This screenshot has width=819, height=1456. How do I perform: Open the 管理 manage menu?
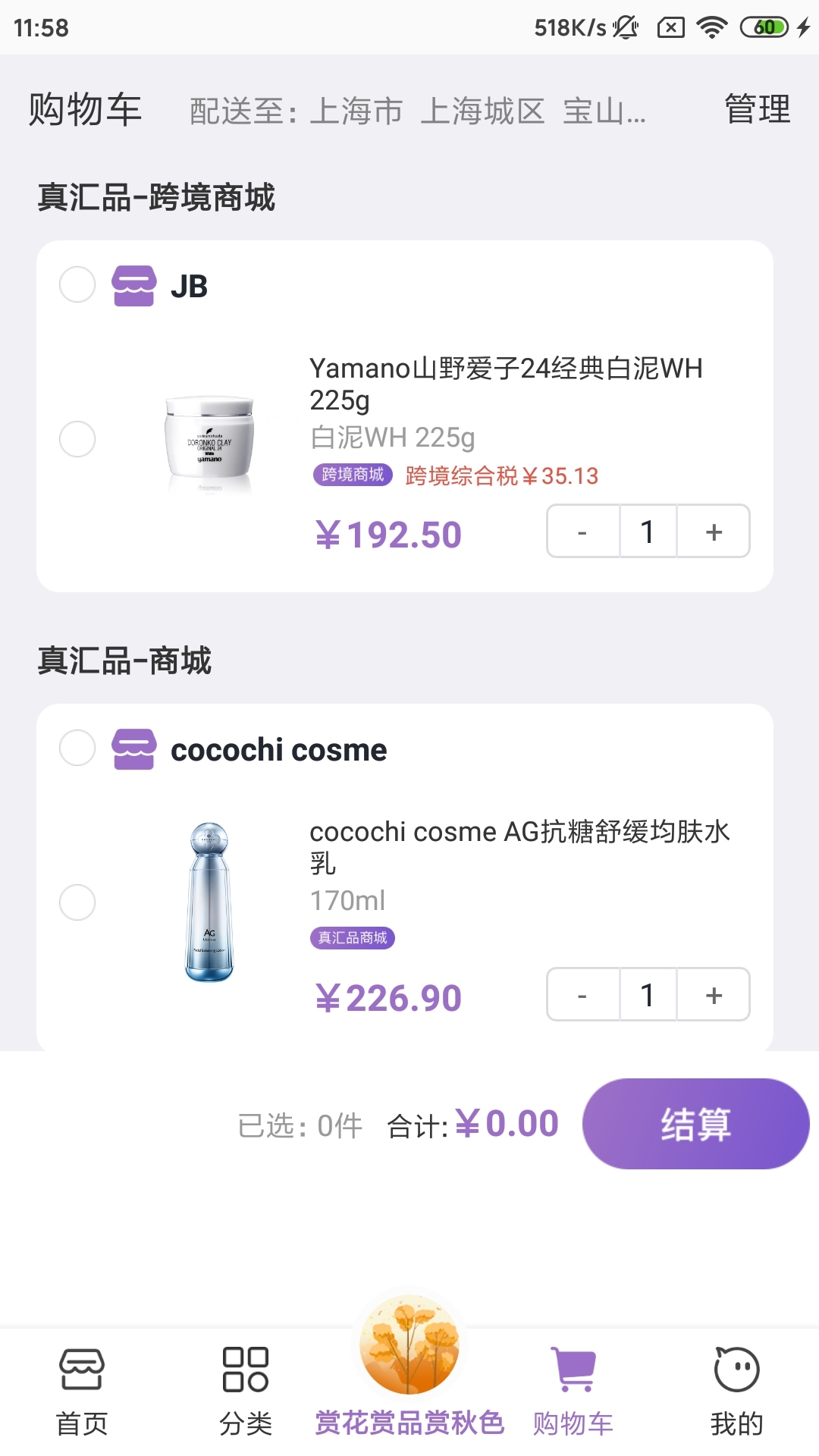(758, 110)
